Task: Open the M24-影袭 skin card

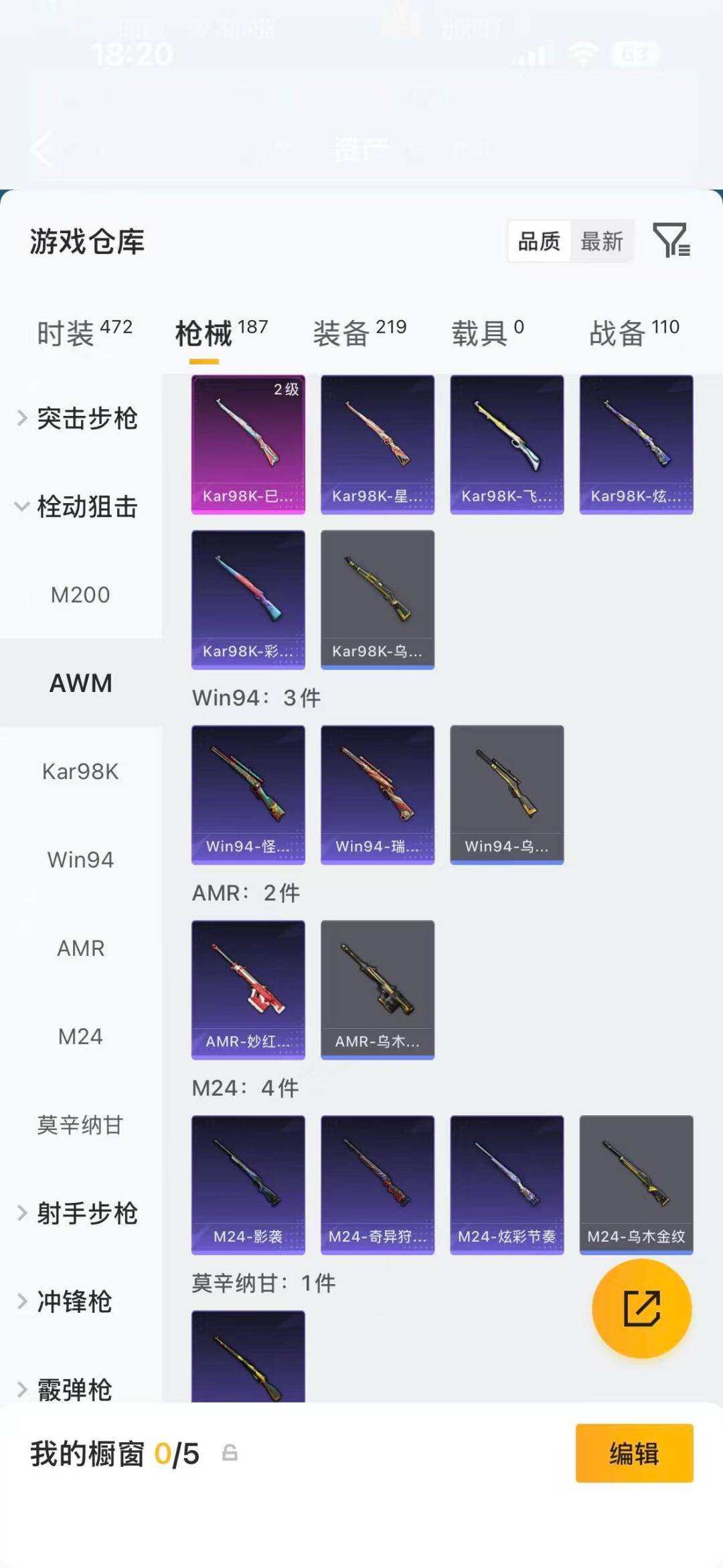Action: [248, 1185]
